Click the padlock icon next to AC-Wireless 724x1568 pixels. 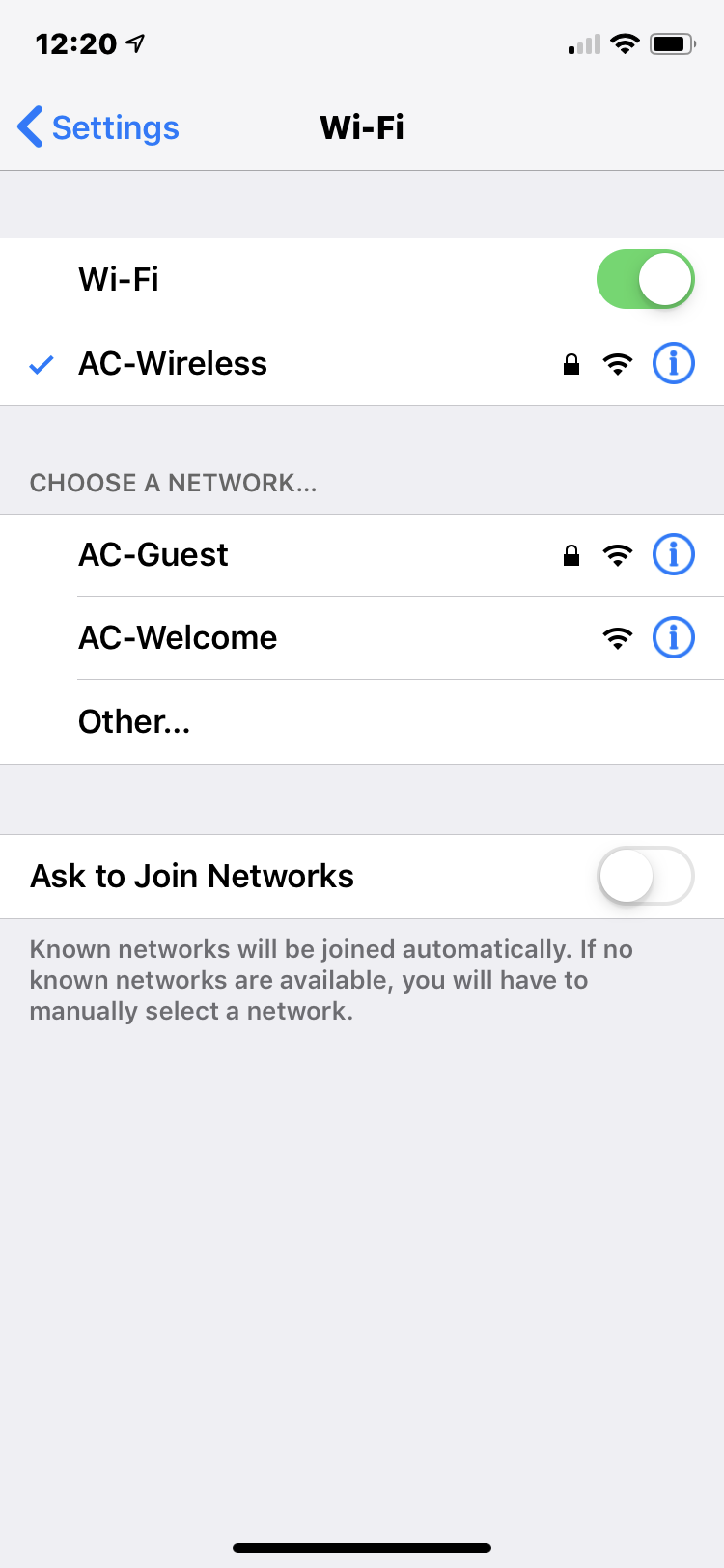[571, 363]
